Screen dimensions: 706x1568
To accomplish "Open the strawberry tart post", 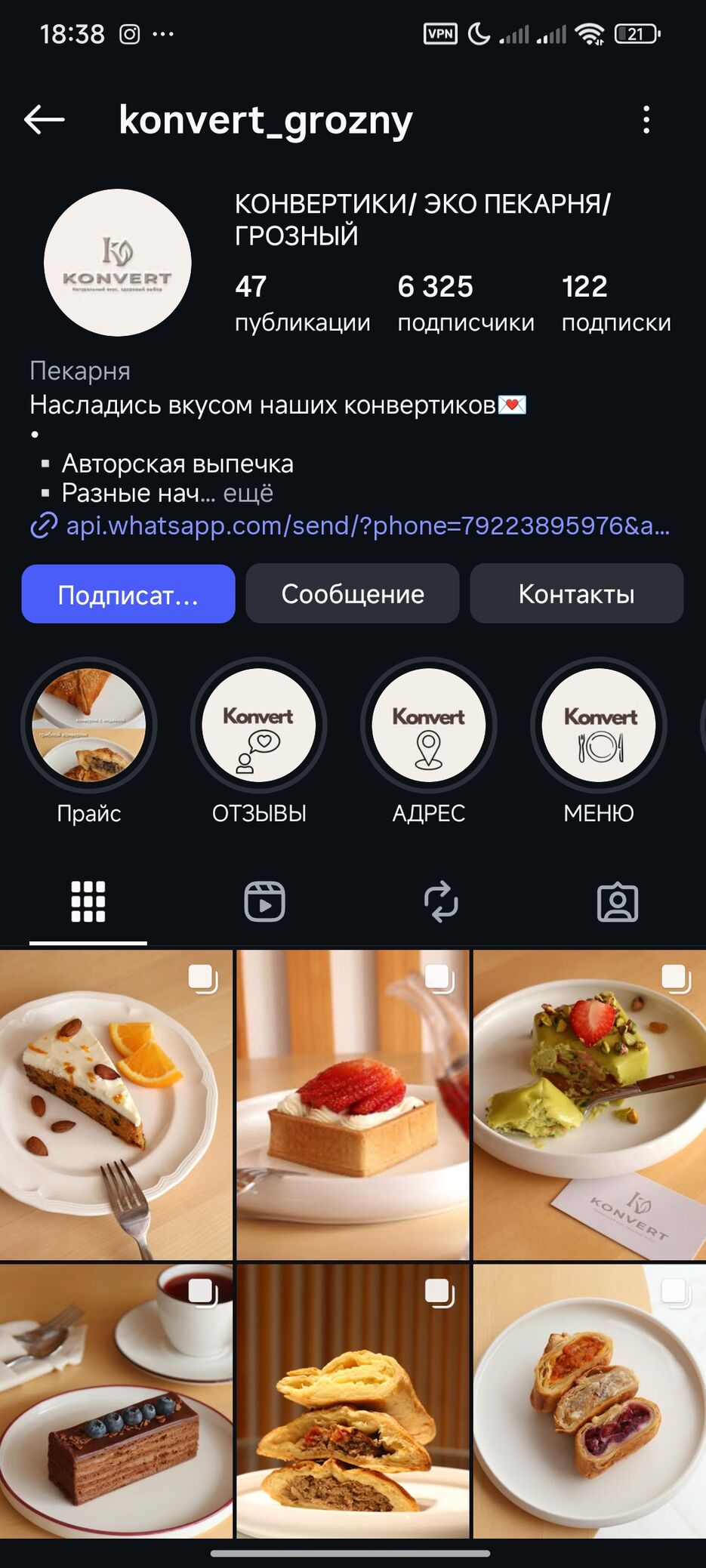I will click(353, 1104).
